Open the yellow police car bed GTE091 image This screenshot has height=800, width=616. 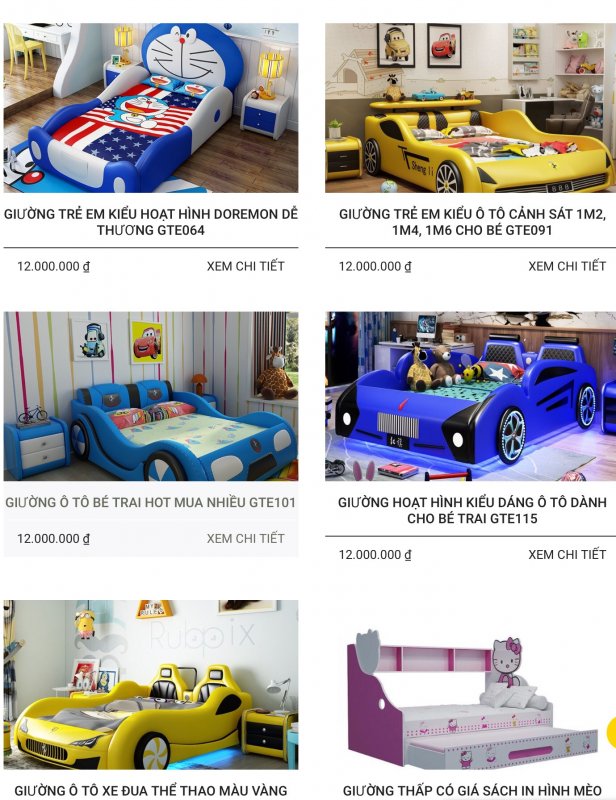[x=470, y=108]
